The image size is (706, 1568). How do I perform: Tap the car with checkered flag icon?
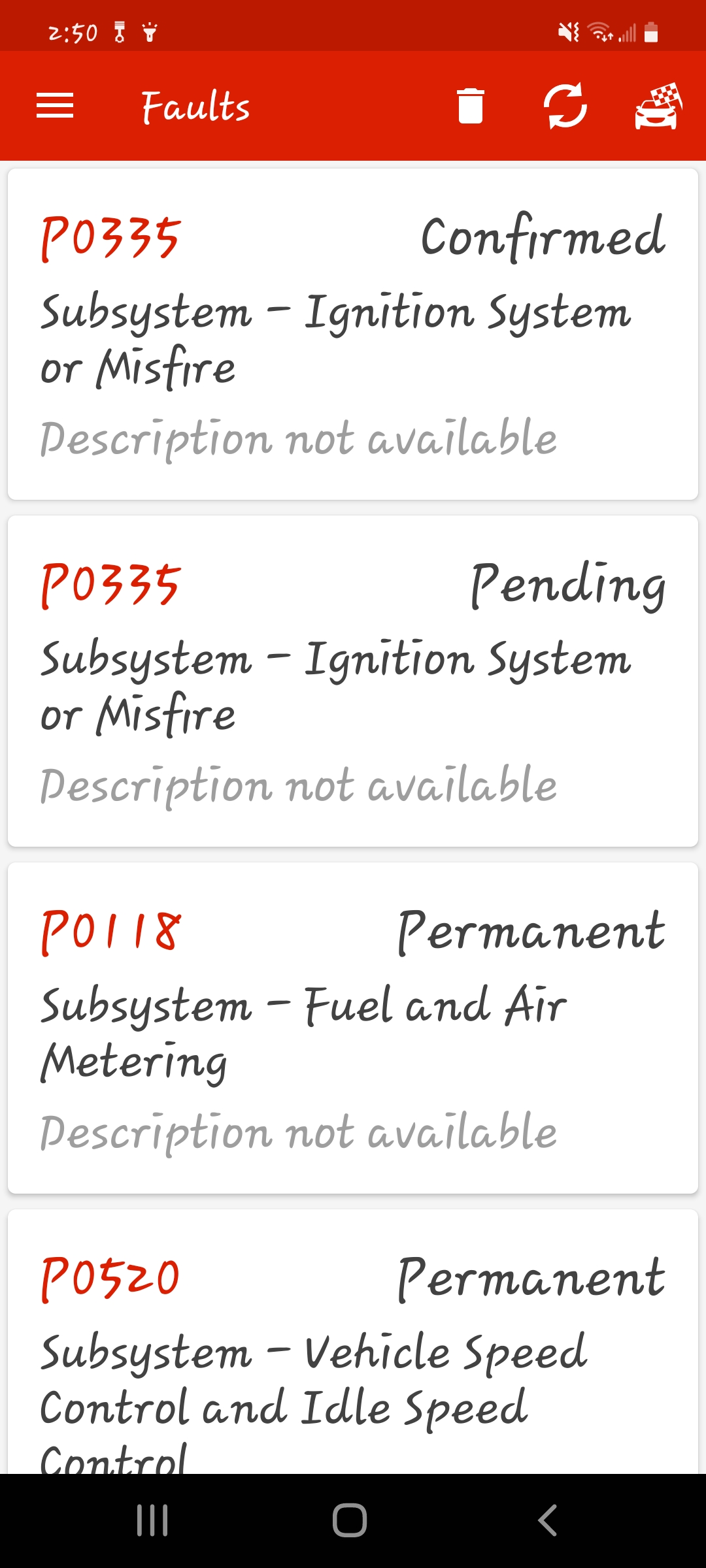(x=658, y=106)
